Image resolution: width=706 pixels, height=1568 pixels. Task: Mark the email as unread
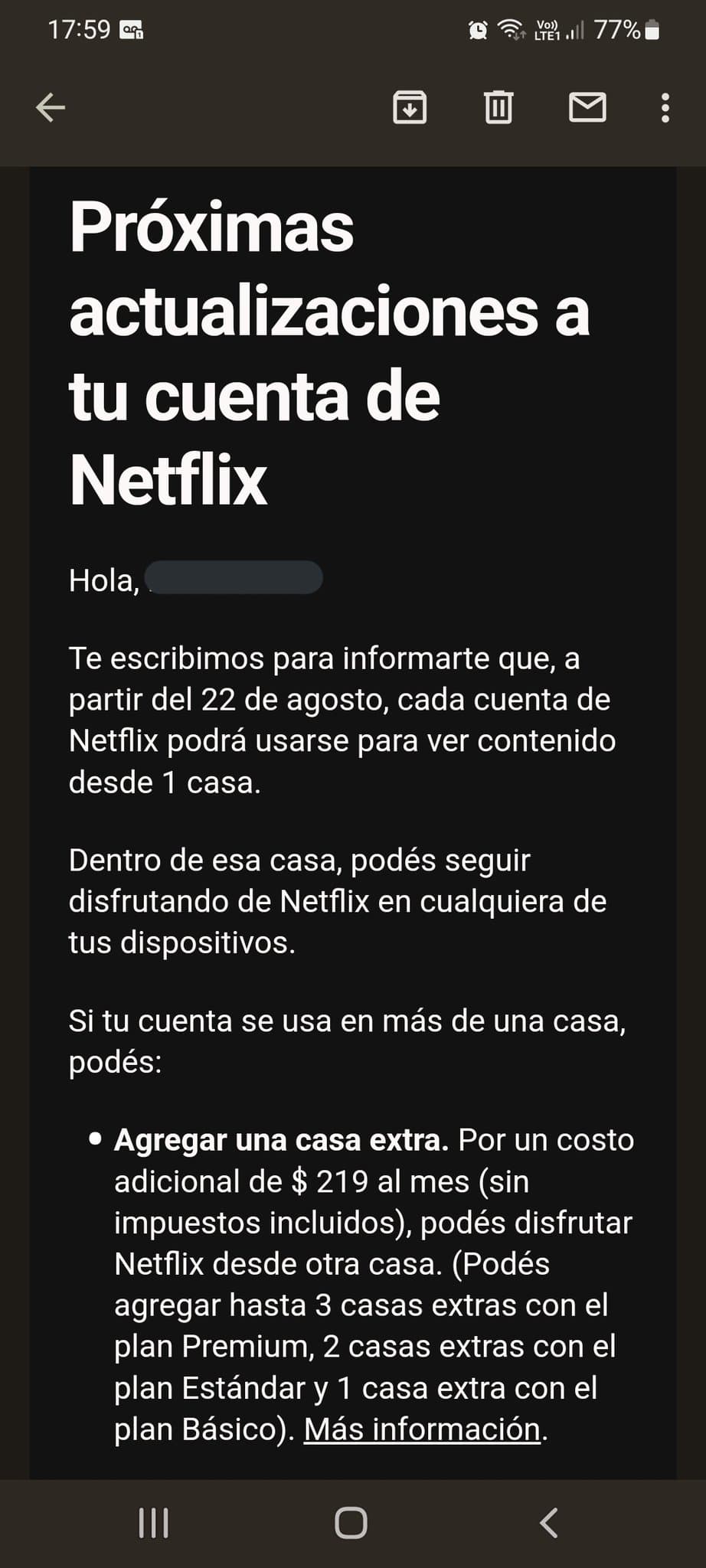coord(587,107)
